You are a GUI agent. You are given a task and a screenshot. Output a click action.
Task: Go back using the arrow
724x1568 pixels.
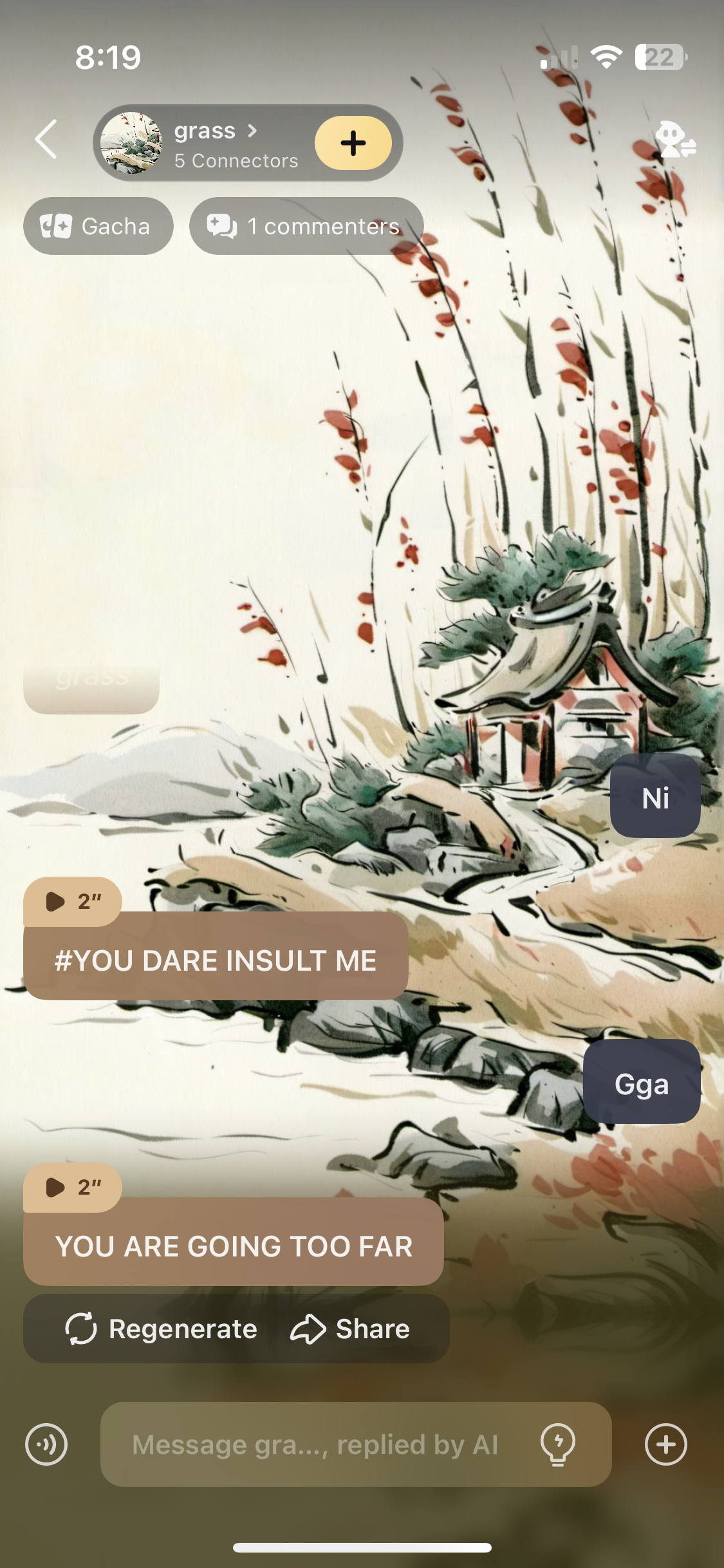click(46, 139)
